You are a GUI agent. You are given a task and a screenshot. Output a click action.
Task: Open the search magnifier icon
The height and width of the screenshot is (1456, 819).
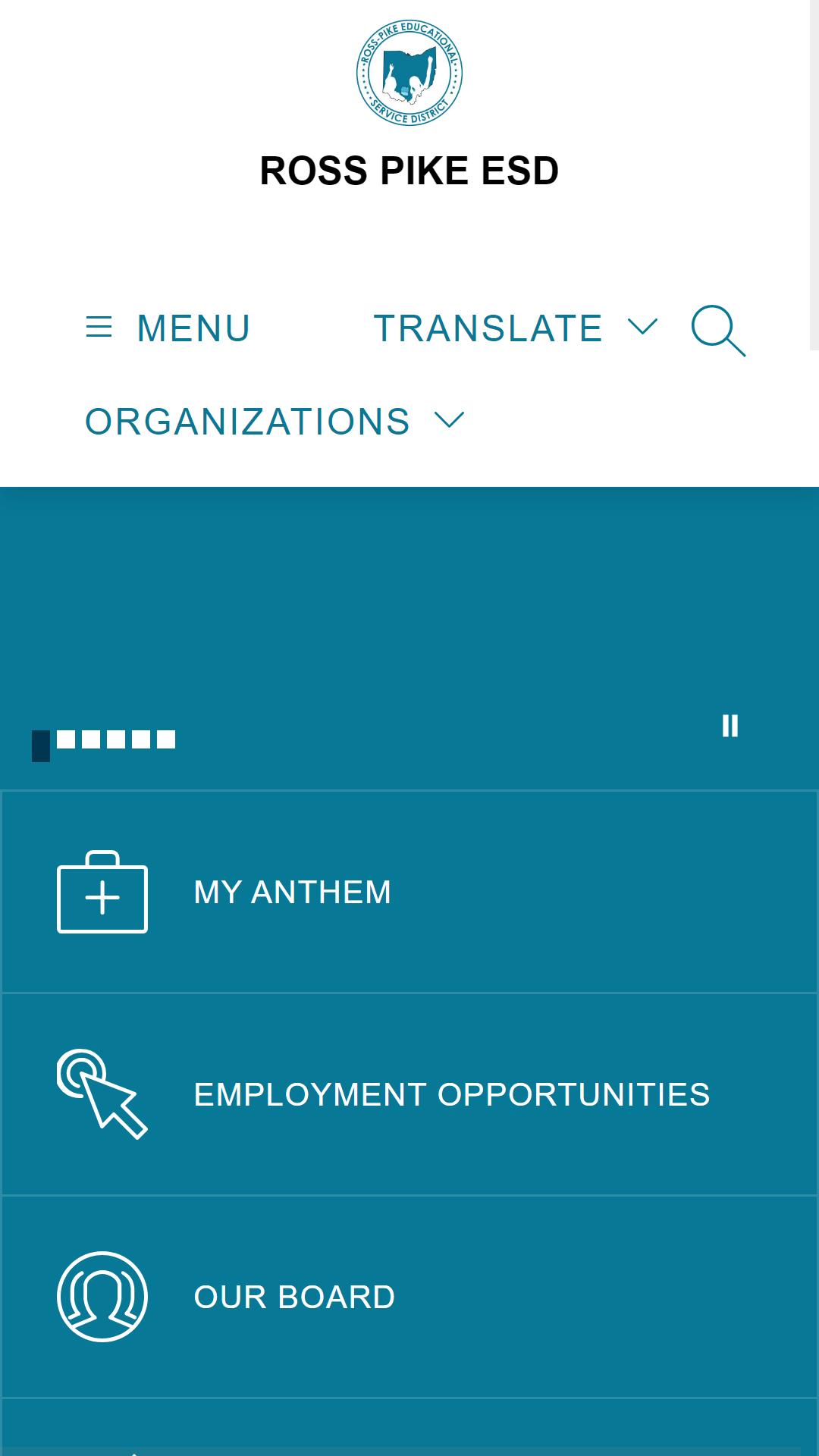(x=718, y=331)
